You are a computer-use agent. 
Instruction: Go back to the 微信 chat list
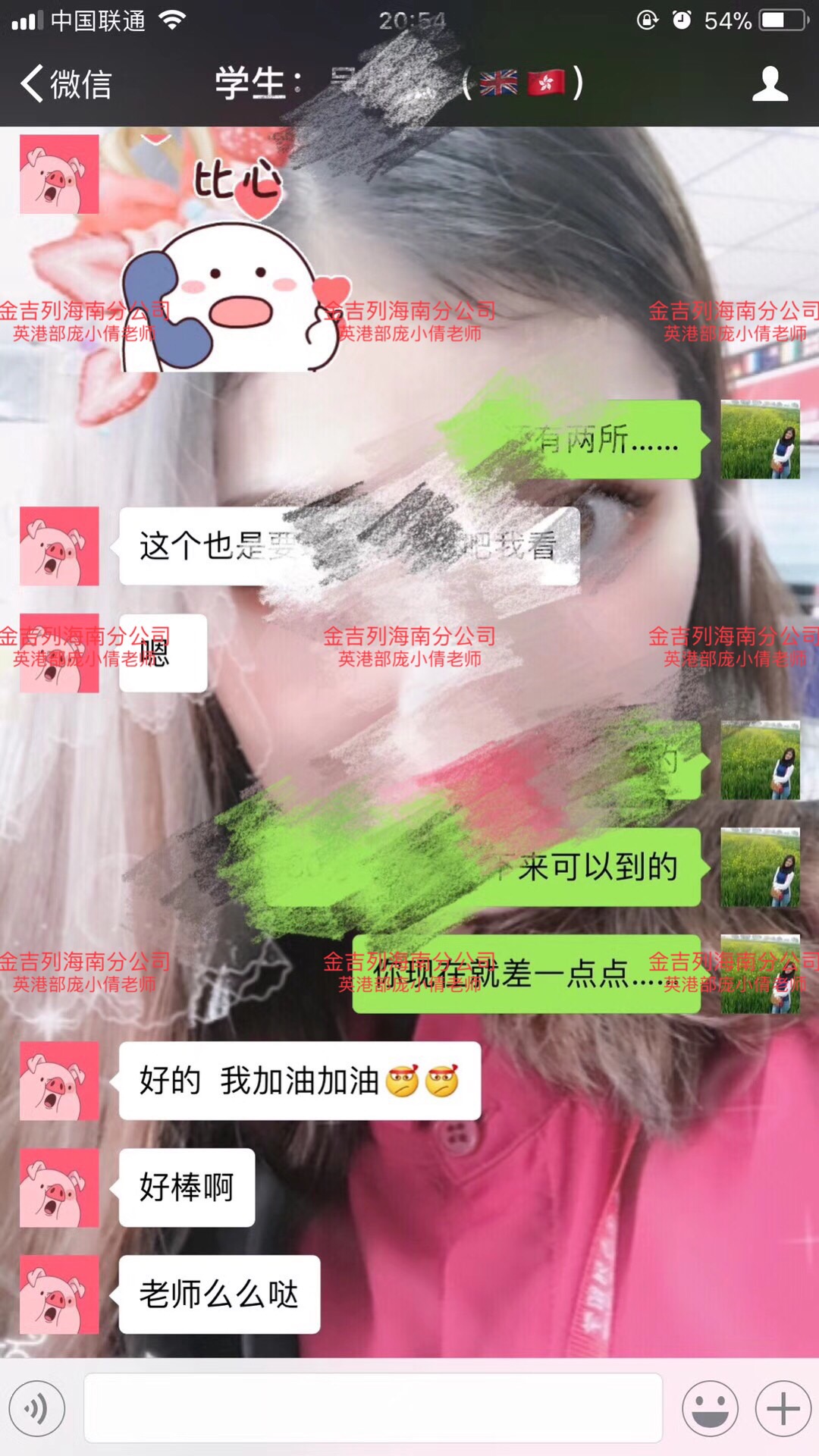click(x=65, y=83)
